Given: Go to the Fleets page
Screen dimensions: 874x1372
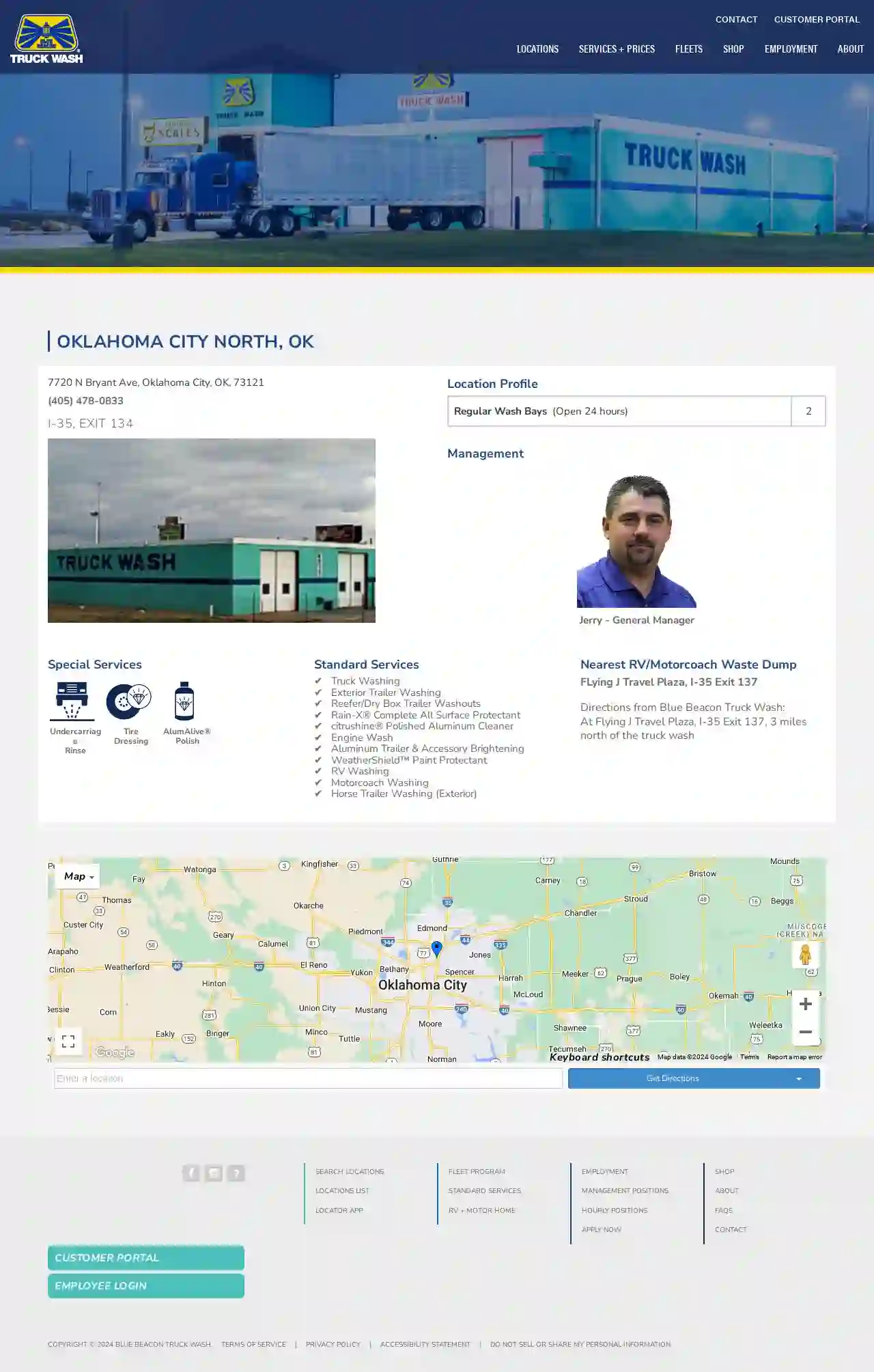Looking at the screenshot, I should pos(688,49).
